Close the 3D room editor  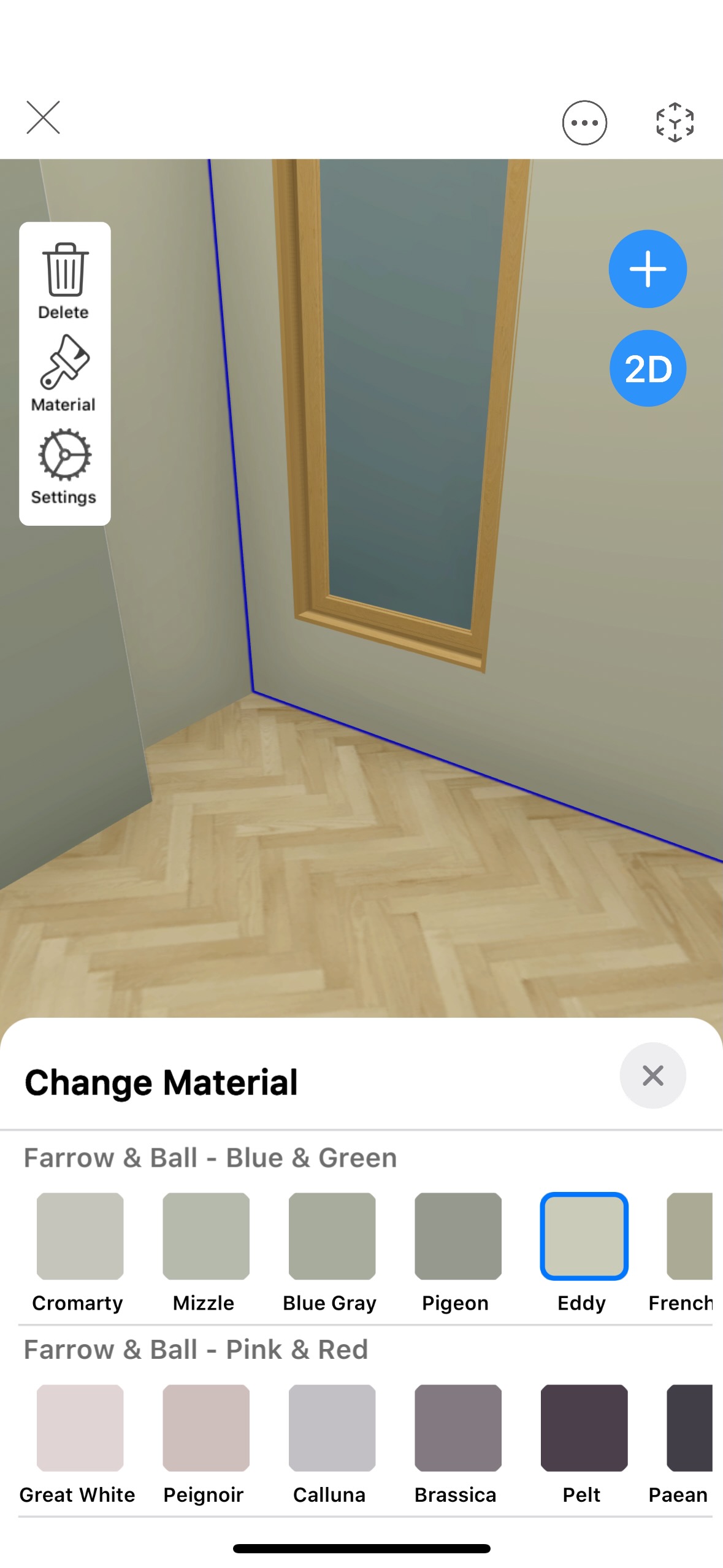tap(43, 117)
